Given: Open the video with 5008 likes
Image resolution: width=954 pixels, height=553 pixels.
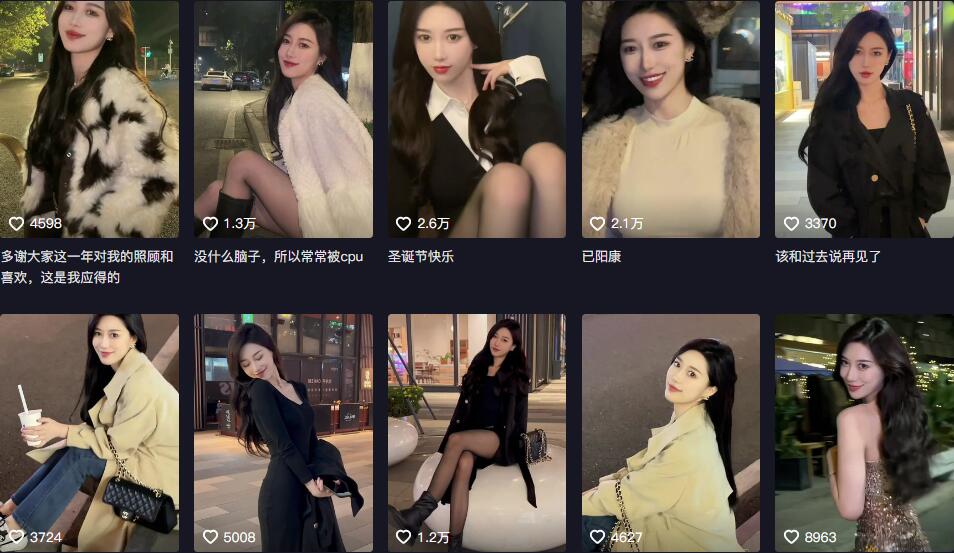Looking at the screenshot, I should [x=283, y=432].
